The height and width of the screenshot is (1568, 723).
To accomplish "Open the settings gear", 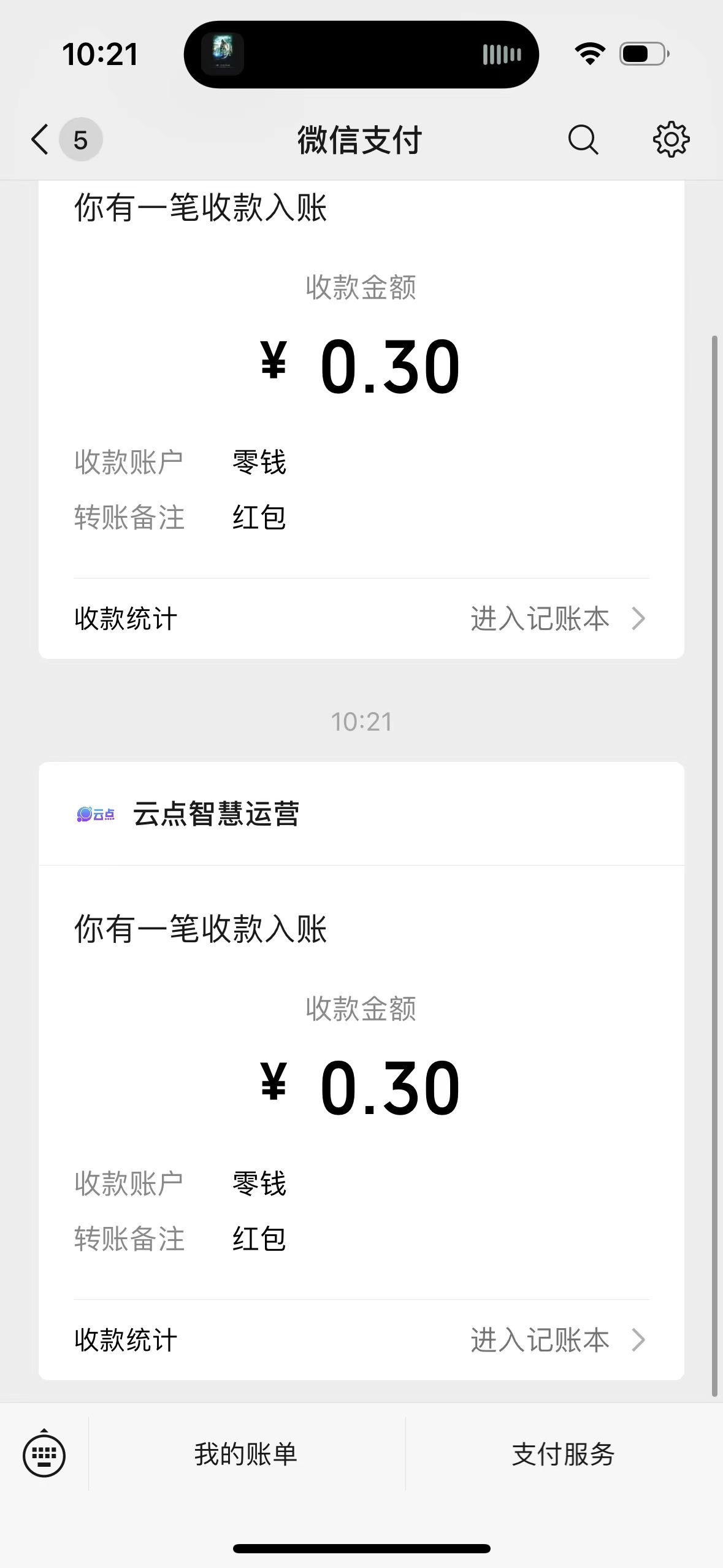I will click(x=671, y=140).
